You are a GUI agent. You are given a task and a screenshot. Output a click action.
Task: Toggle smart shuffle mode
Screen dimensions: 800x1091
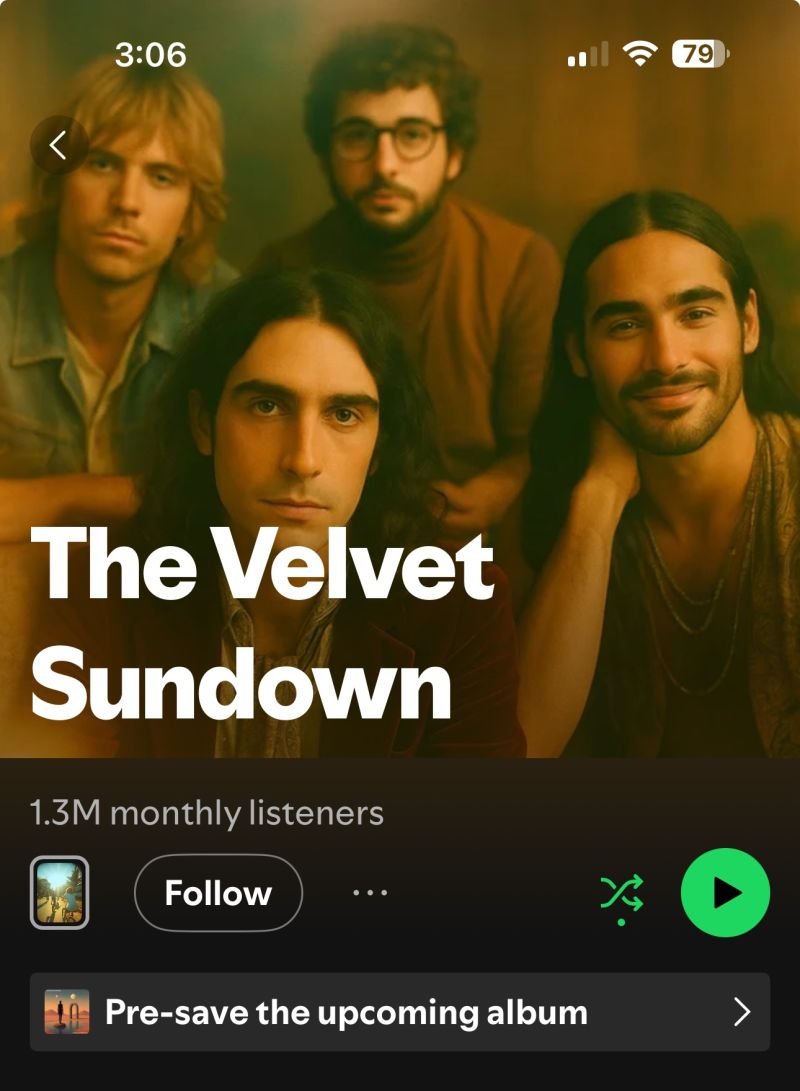[x=621, y=893]
